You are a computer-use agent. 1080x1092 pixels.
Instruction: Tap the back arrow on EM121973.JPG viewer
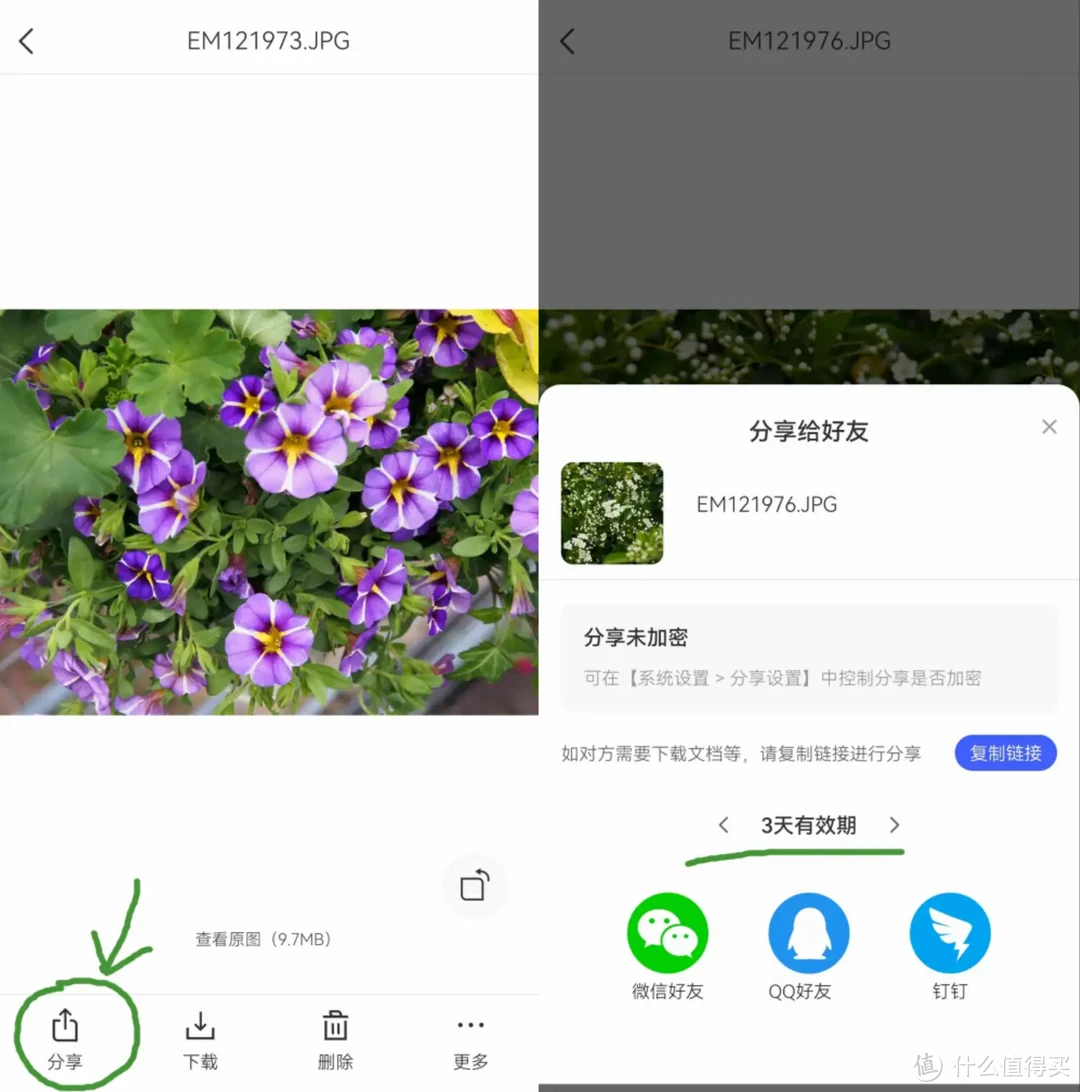coord(26,40)
